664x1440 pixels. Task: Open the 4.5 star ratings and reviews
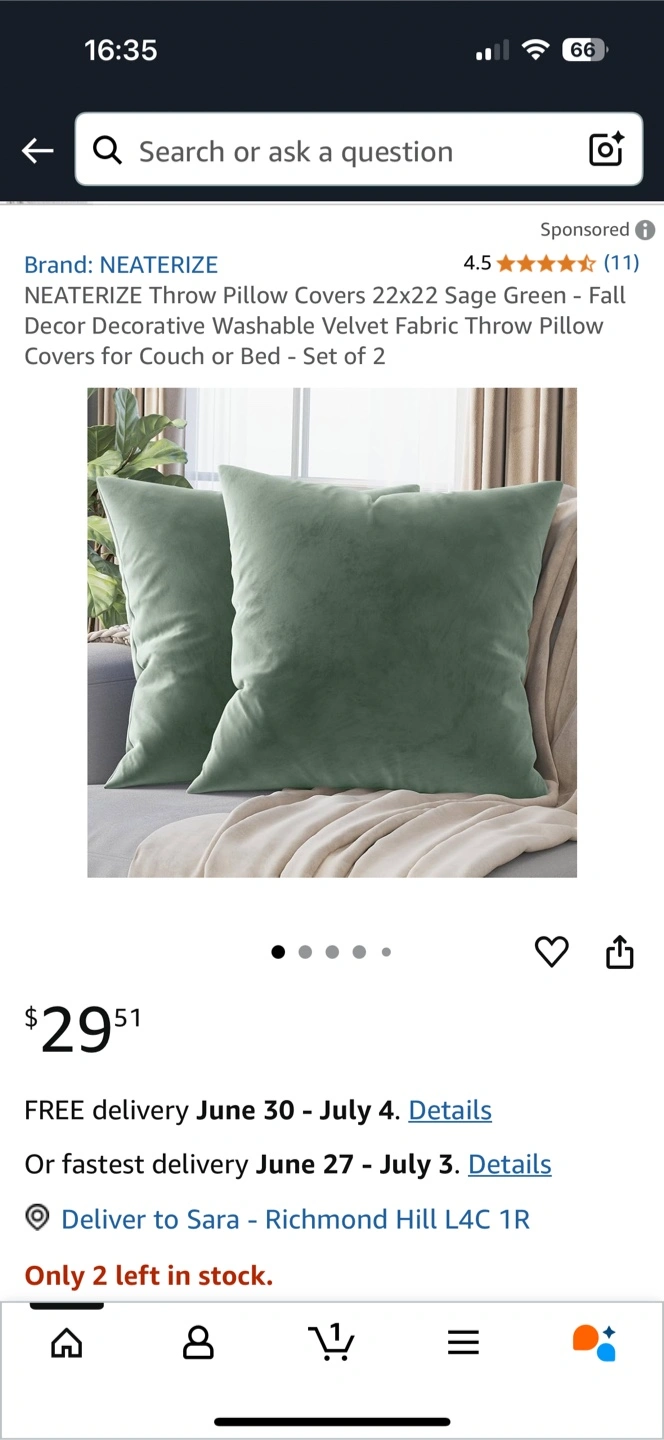[551, 263]
